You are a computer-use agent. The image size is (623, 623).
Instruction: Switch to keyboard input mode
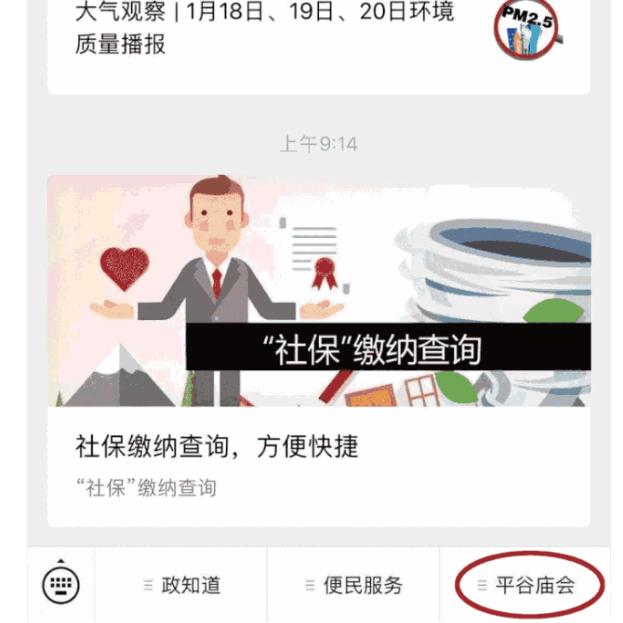pyautogui.click(x=61, y=584)
